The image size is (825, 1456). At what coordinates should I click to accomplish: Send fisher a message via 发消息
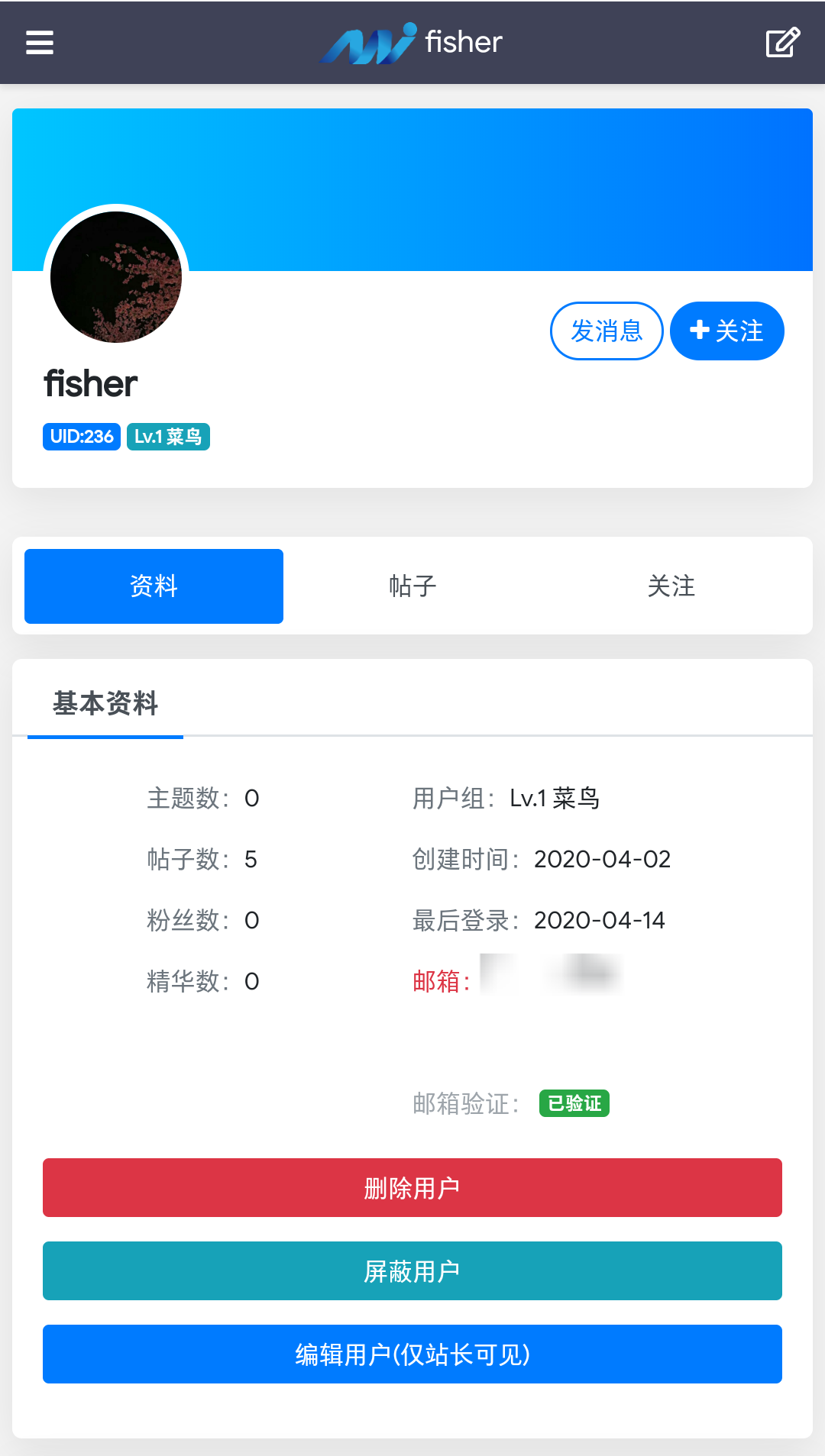pyautogui.click(x=607, y=331)
